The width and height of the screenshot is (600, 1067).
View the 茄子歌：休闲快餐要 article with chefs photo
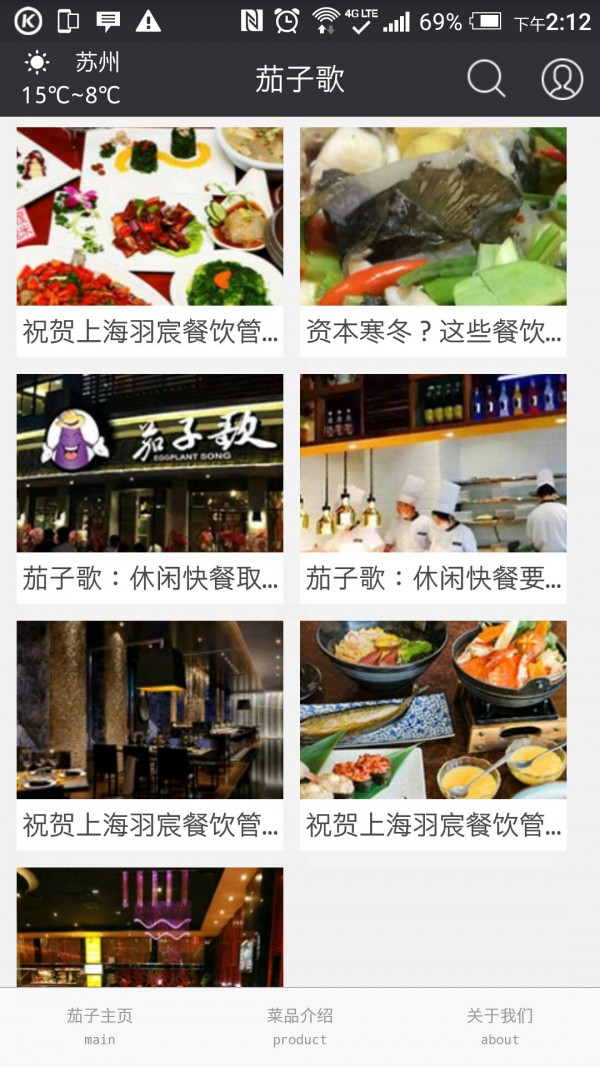point(433,488)
